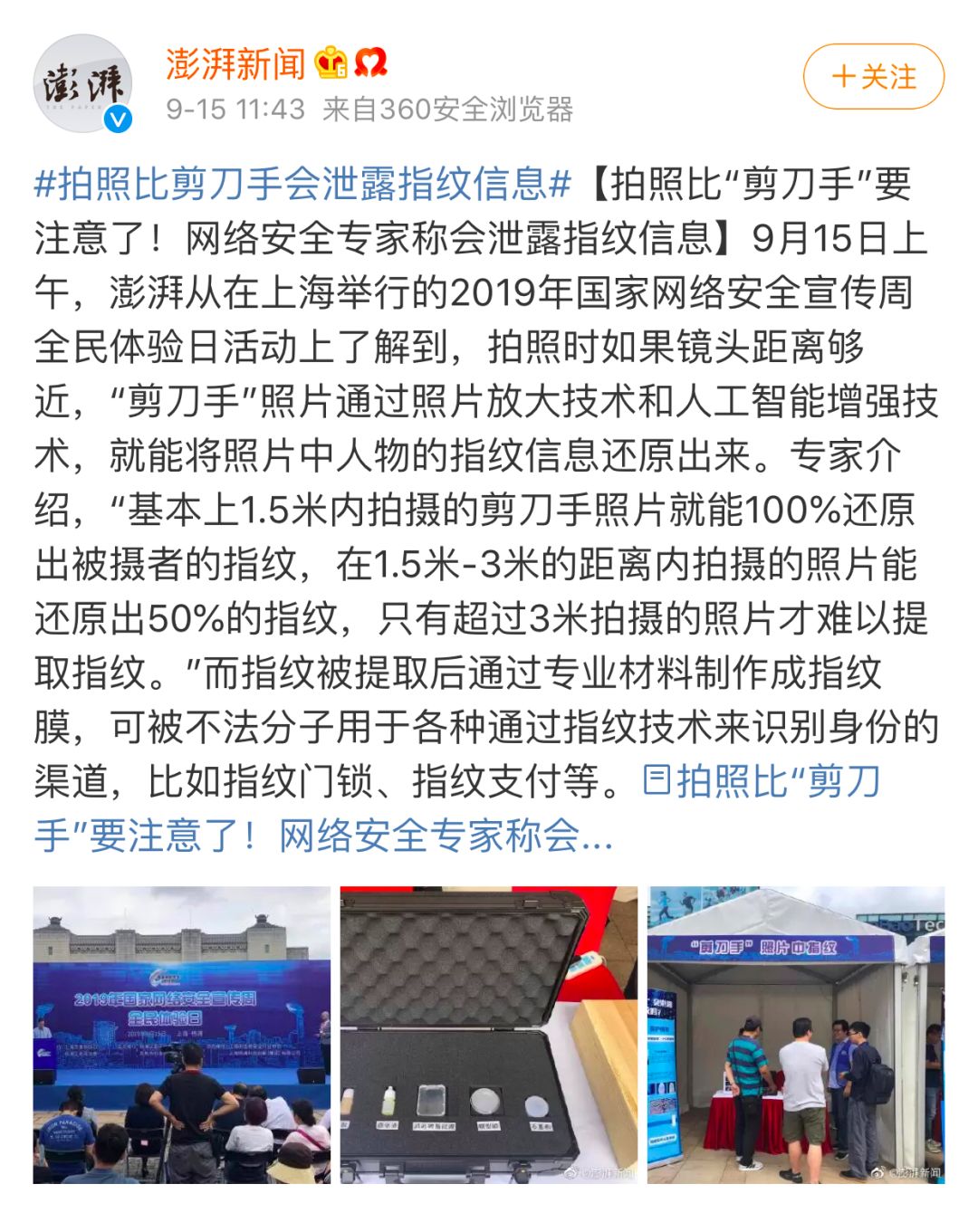View the photo of the event stage
978x1232 pixels.
(x=182, y=1035)
